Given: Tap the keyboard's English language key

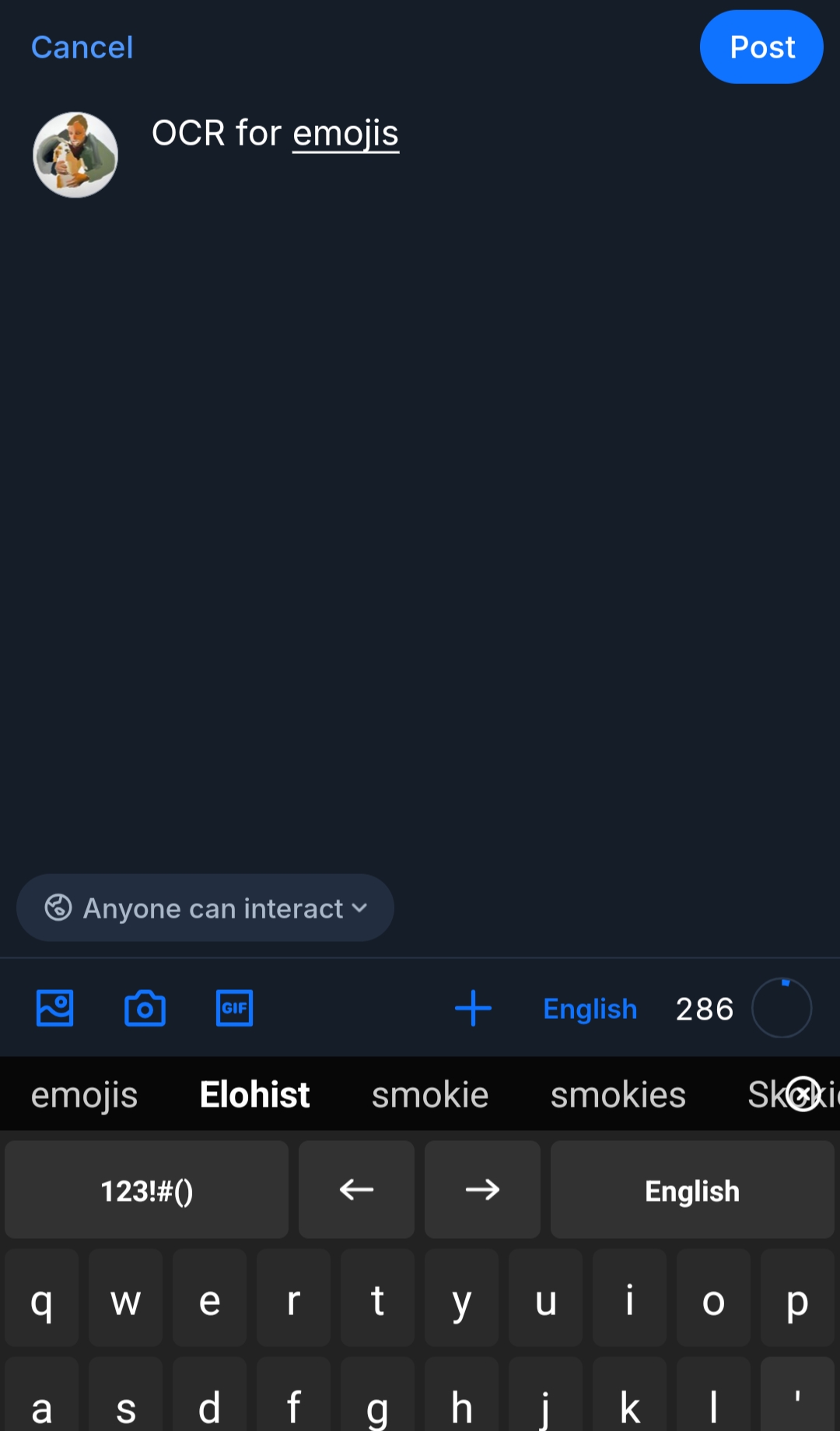Looking at the screenshot, I should 691,1190.
